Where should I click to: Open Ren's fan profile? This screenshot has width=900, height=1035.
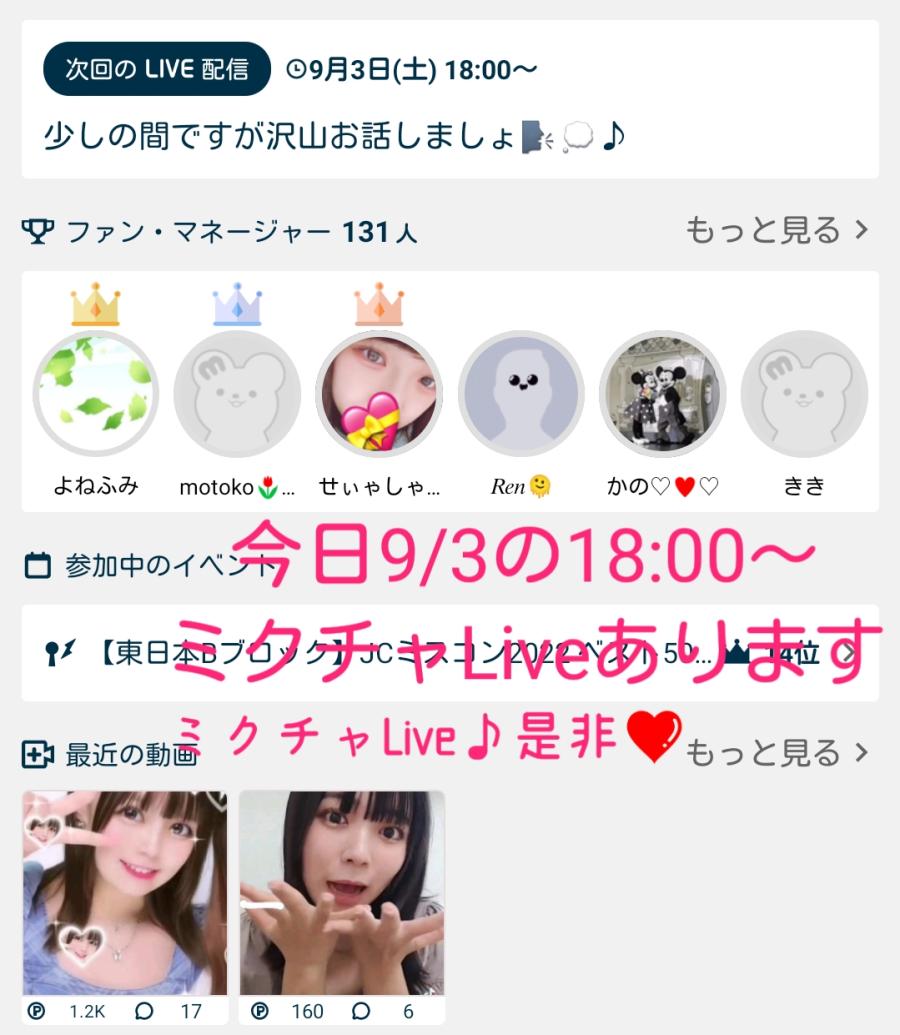pyautogui.click(x=521, y=395)
